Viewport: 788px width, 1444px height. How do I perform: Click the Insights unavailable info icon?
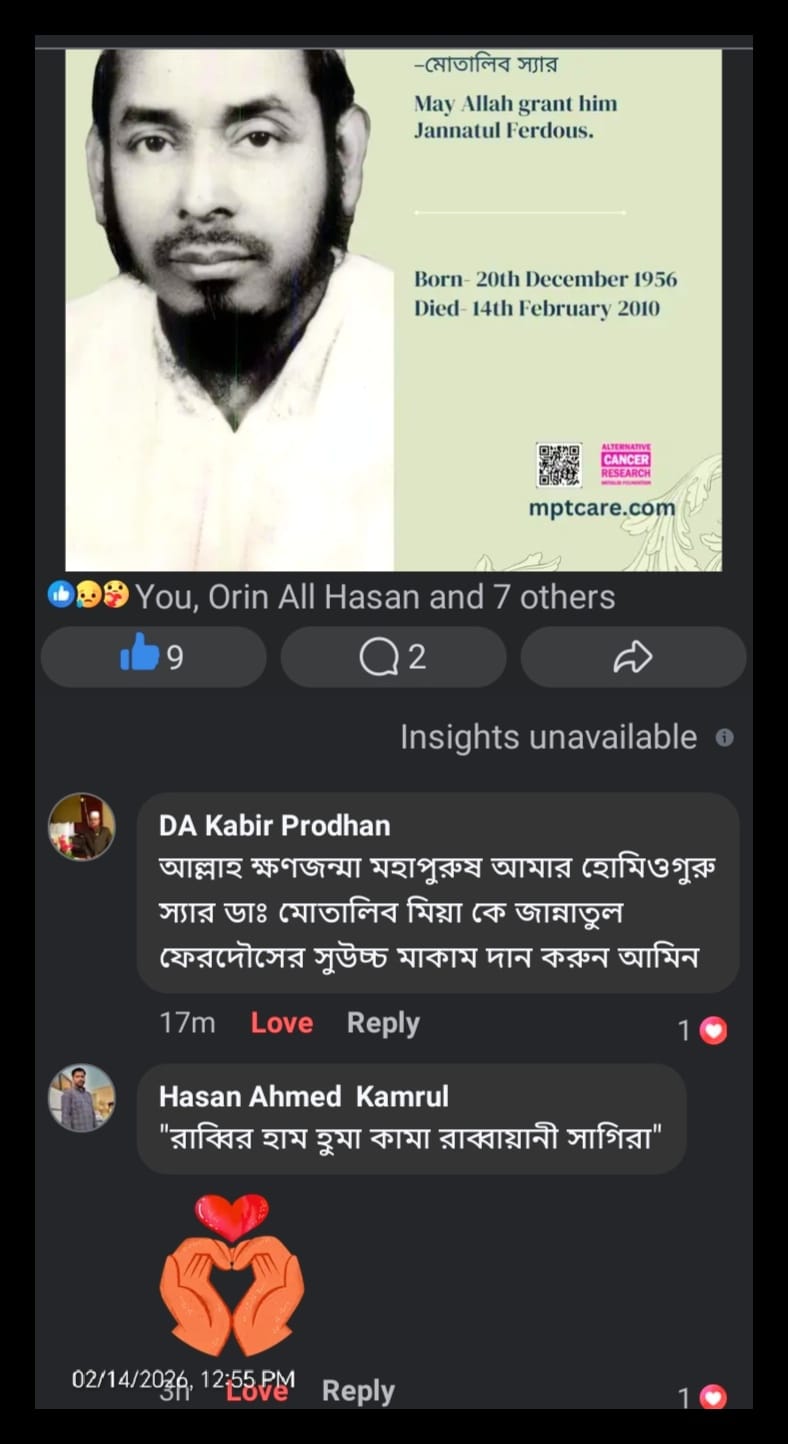point(726,737)
